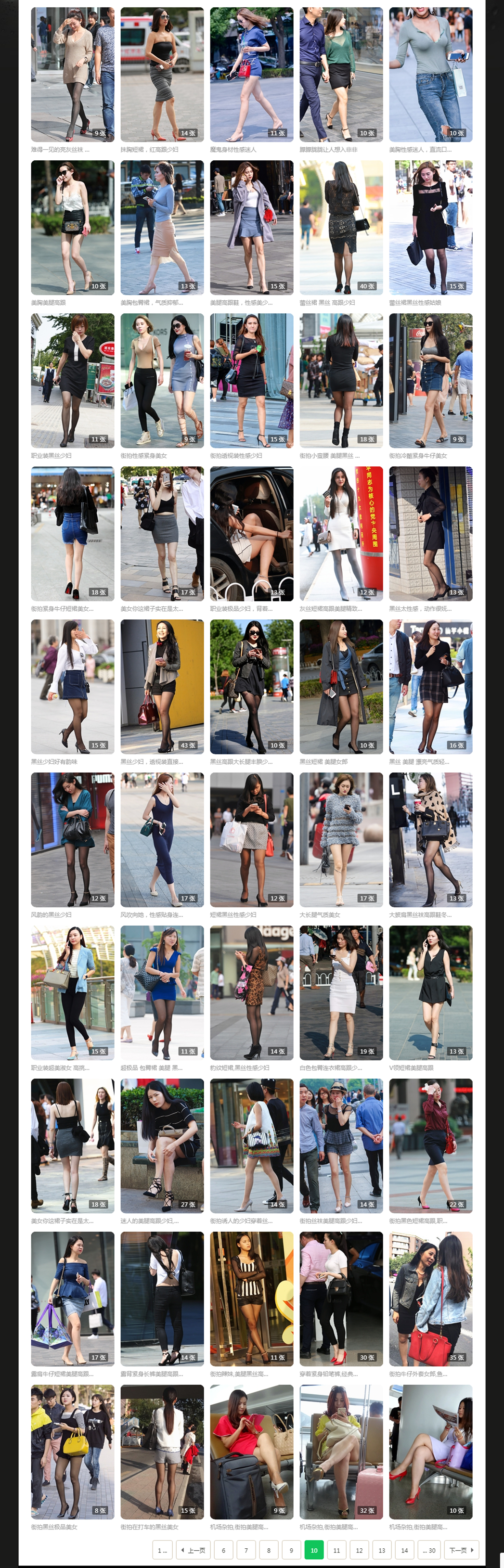
Task: Open the album 街拍黑丝极品美女
Action: coord(72,1452)
